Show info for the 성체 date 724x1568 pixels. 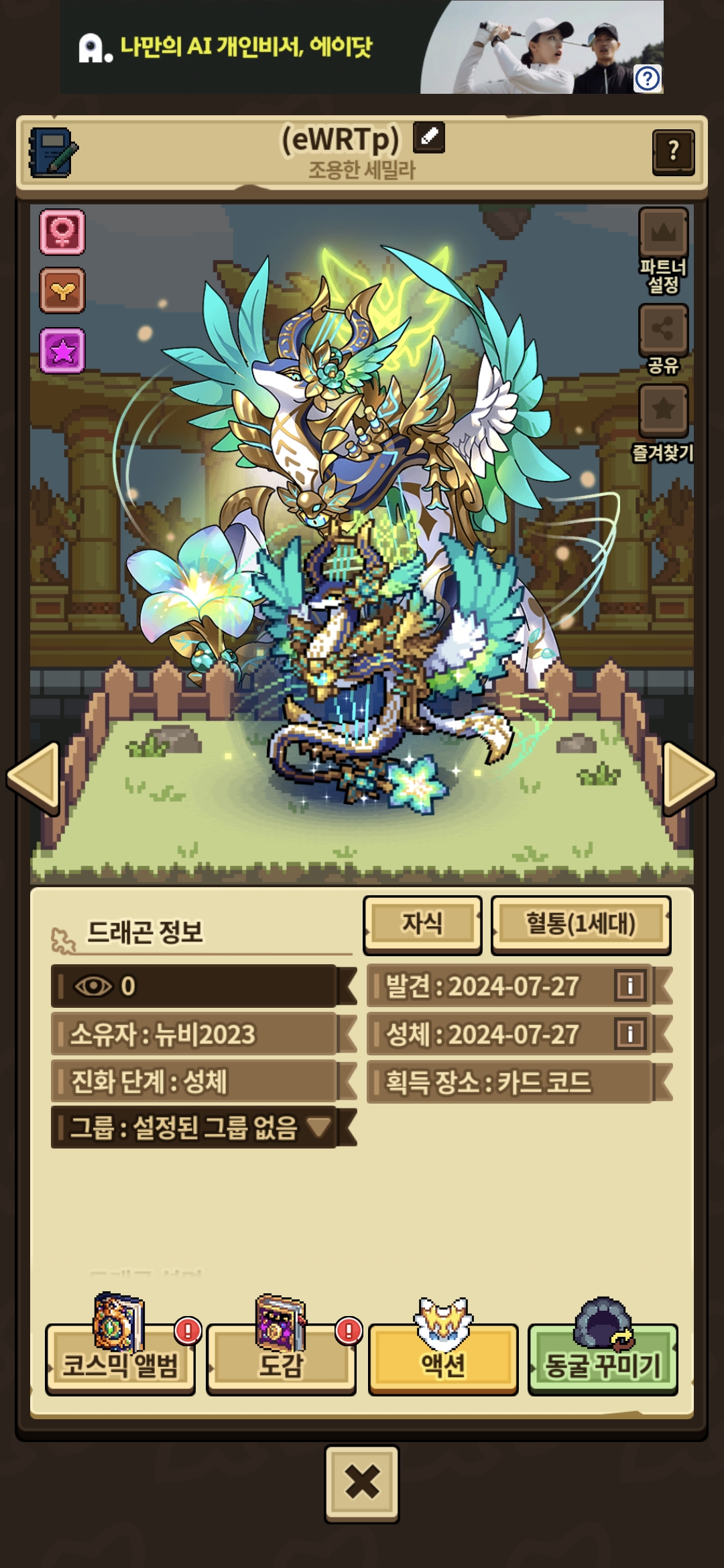tap(629, 1034)
